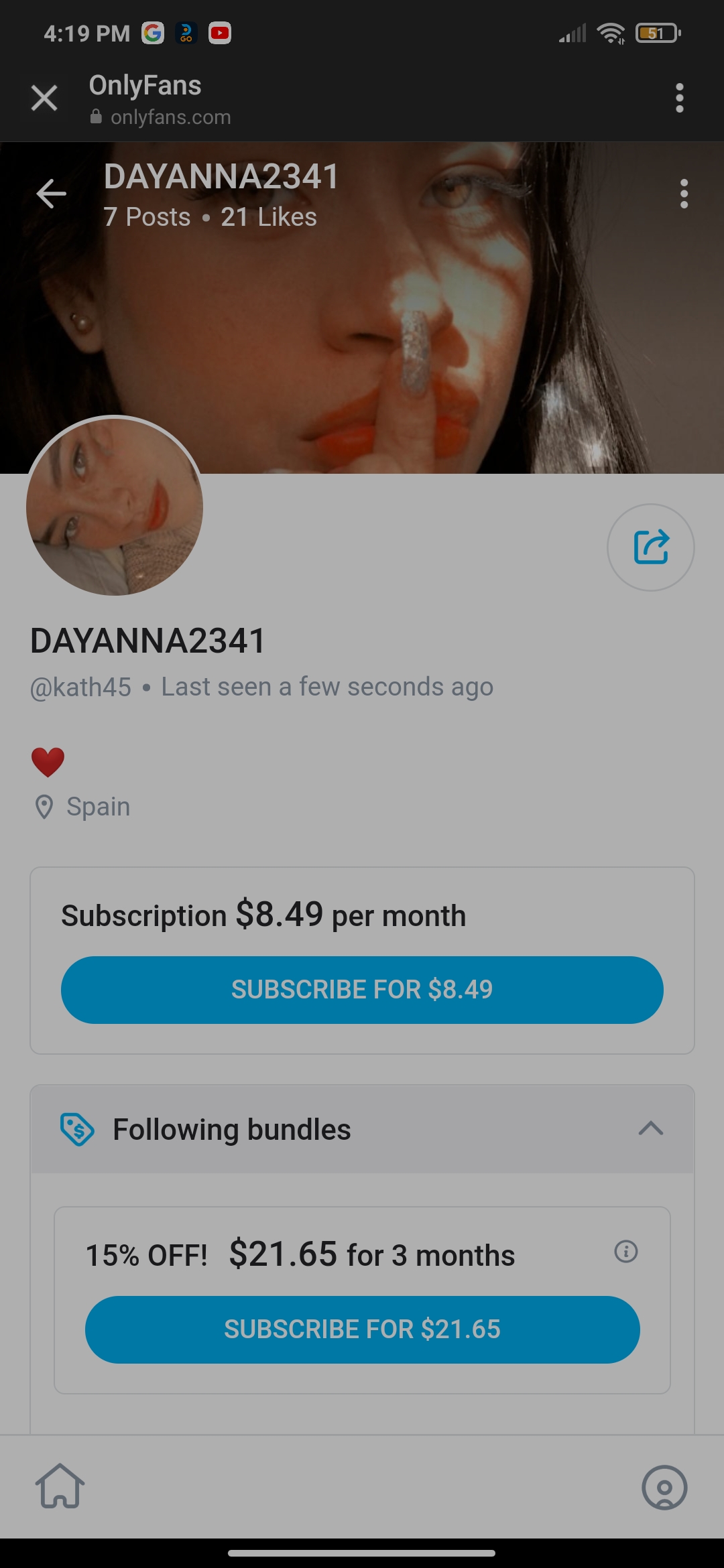The height and width of the screenshot is (1568, 724).
Task: Open the share profile icon
Action: (651, 547)
